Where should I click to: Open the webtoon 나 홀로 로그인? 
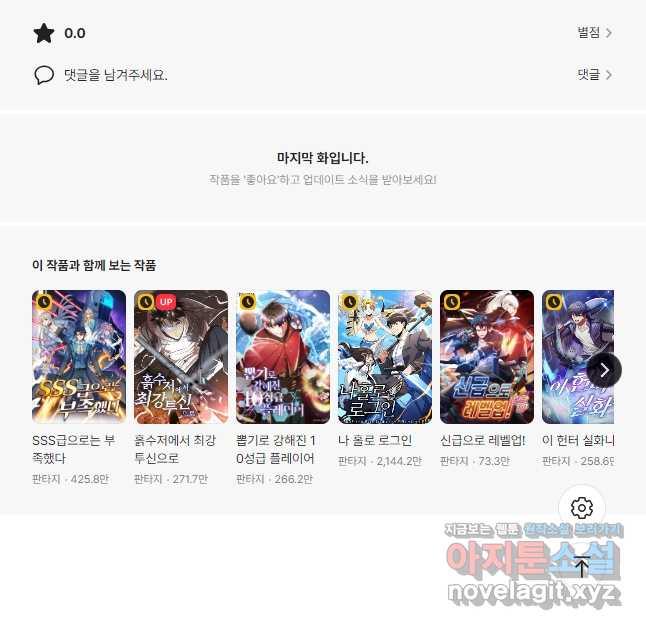coord(385,357)
